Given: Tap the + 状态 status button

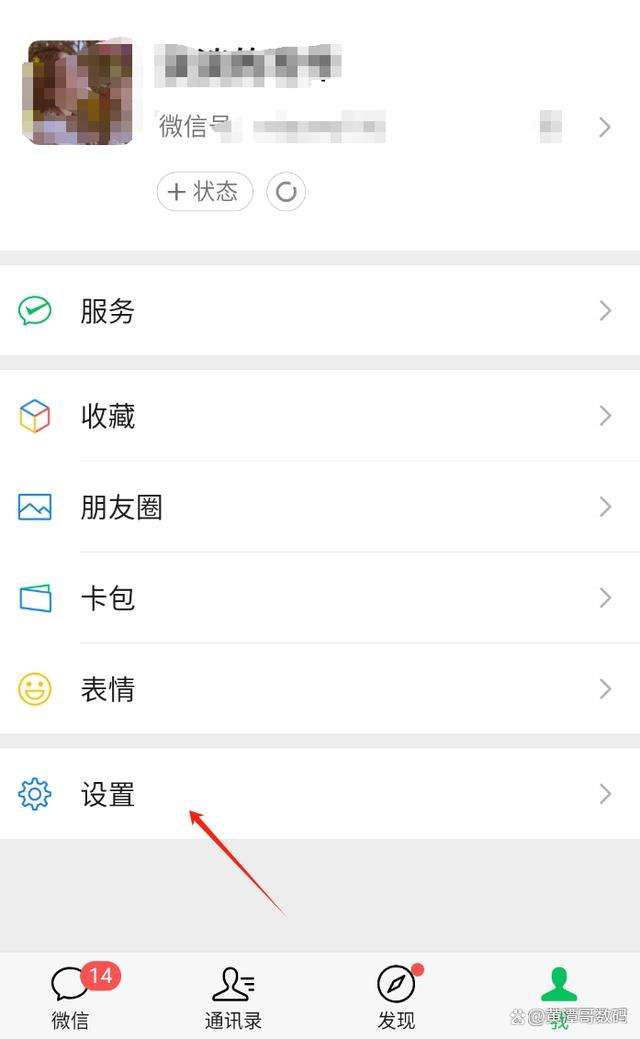Looking at the screenshot, I should click(205, 191).
